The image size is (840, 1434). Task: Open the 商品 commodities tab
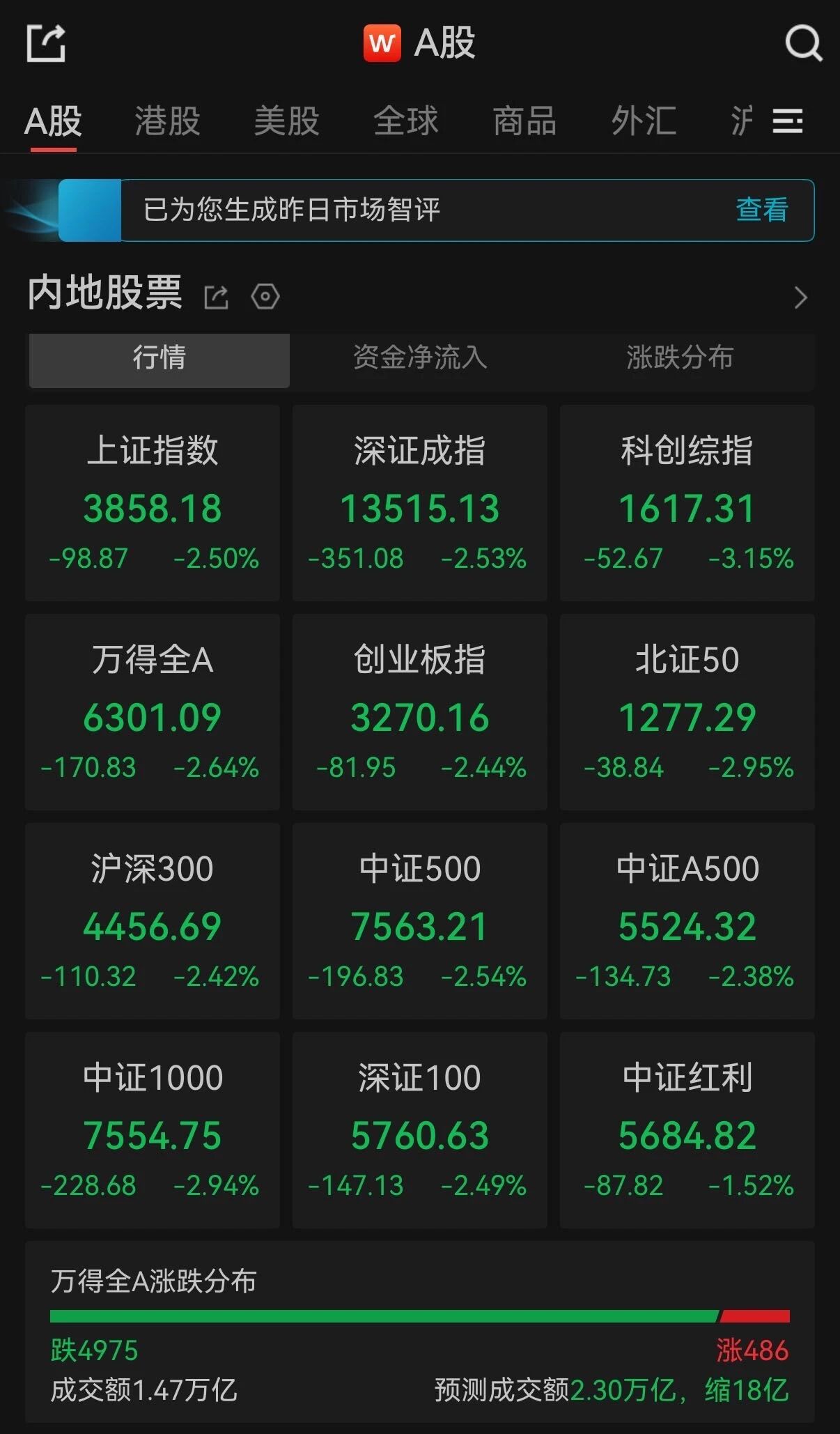tap(524, 122)
